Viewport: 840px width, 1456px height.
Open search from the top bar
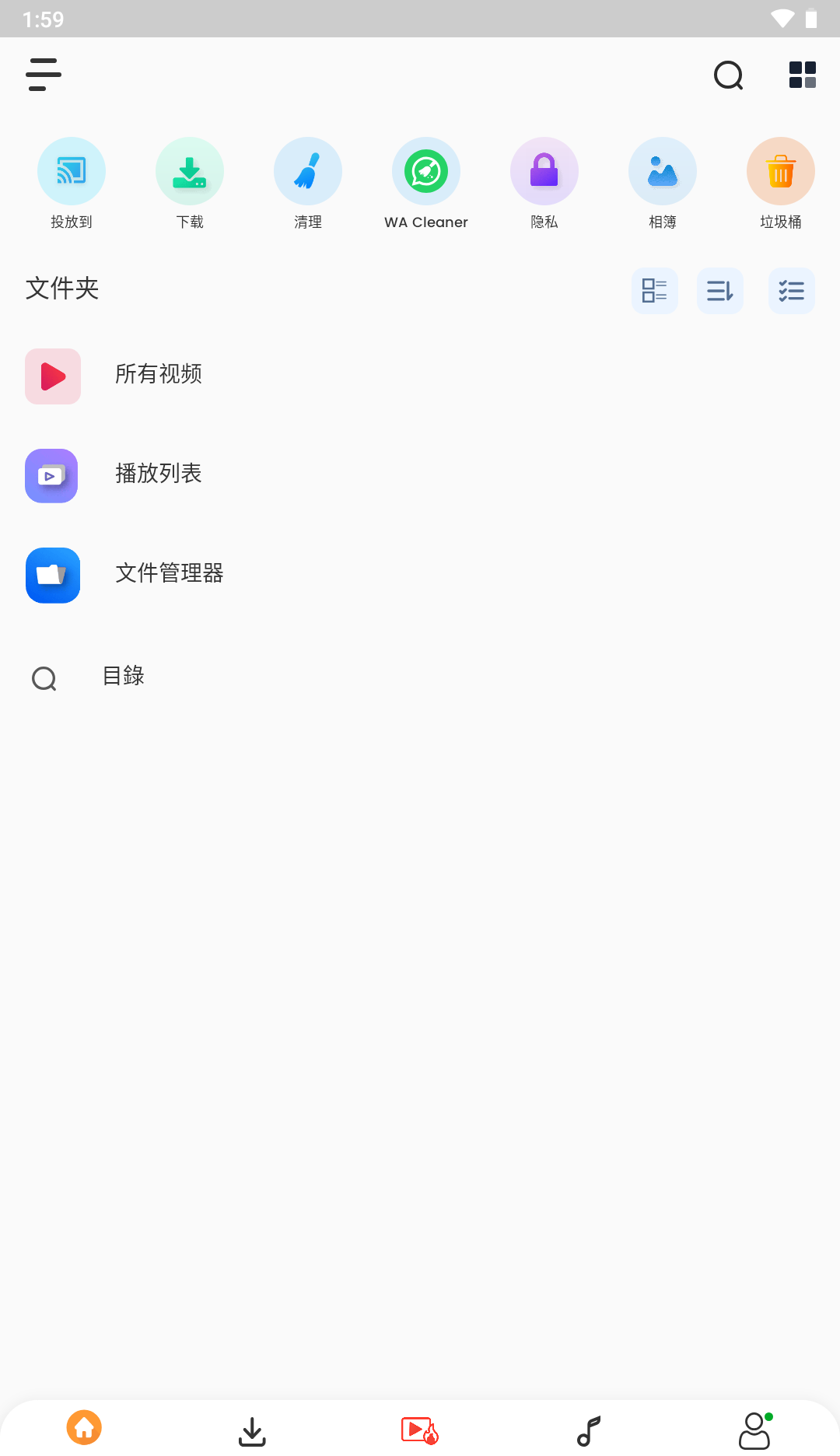pos(728,75)
